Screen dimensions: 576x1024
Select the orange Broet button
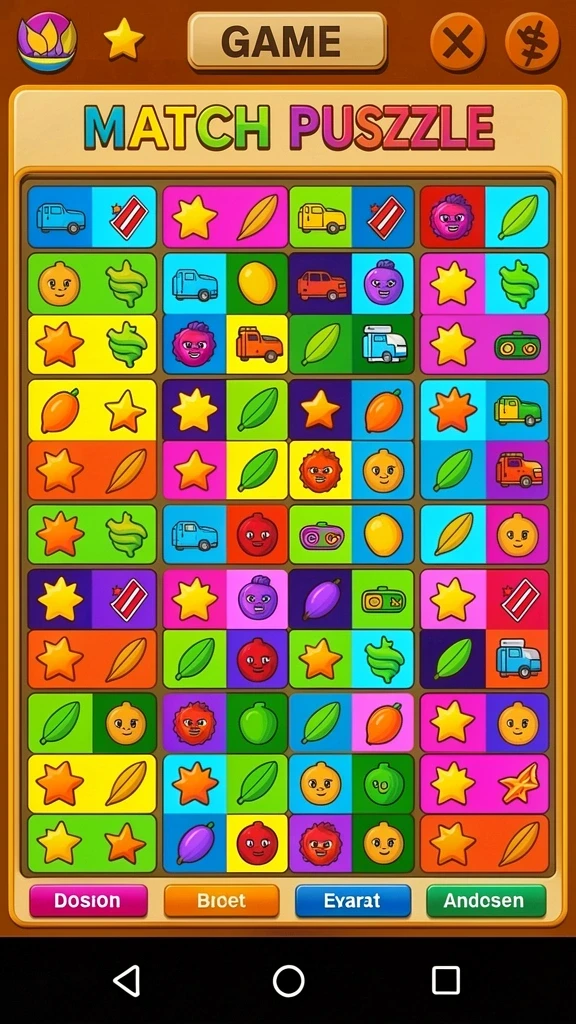(221, 901)
